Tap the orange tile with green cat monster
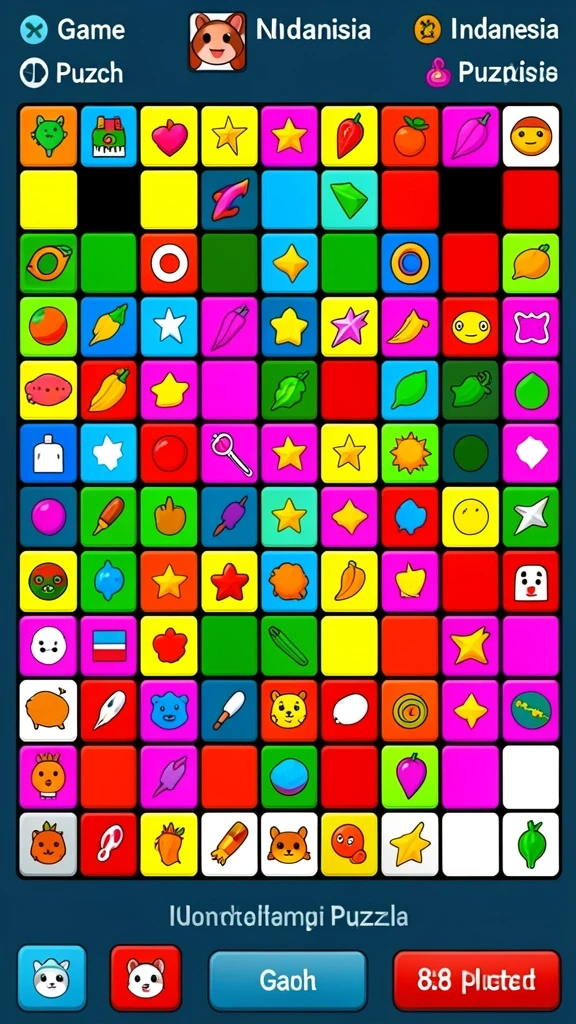 point(48,136)
